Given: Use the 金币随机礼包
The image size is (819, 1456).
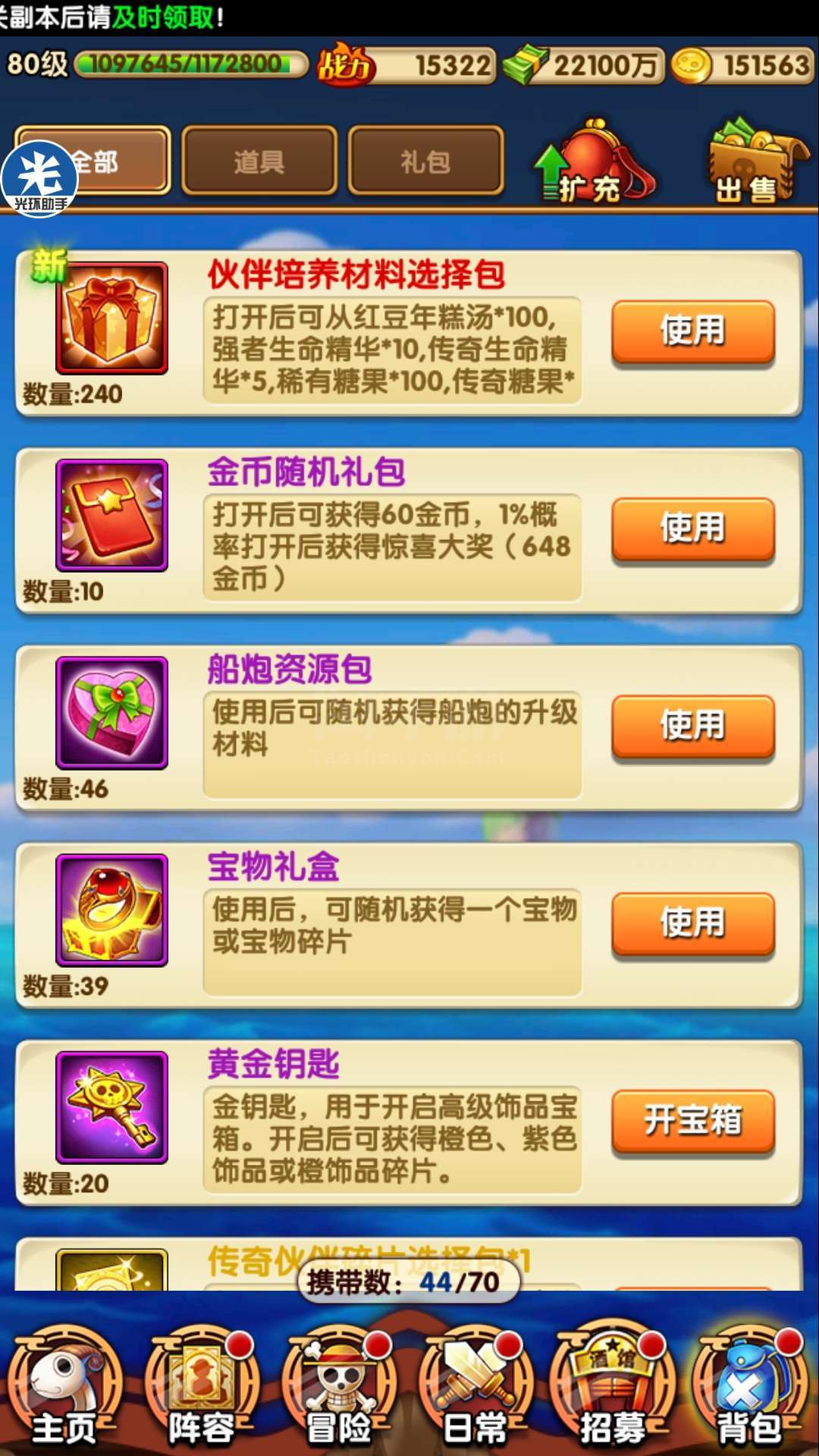Looking at the screenshot, I should tap(693, 529).
